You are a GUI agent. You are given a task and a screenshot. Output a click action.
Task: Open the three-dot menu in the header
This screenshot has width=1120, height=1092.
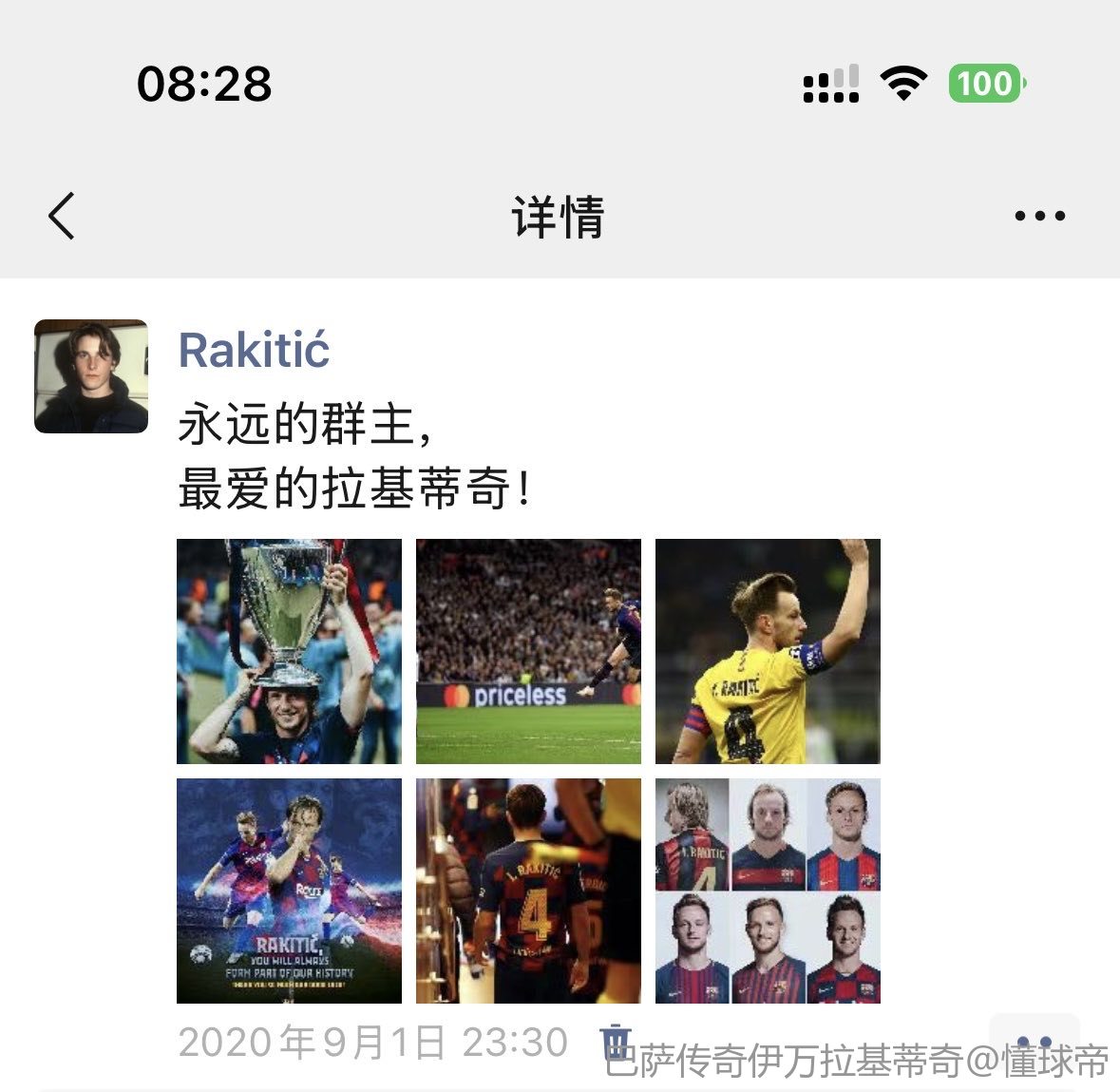pos(1039,216)
